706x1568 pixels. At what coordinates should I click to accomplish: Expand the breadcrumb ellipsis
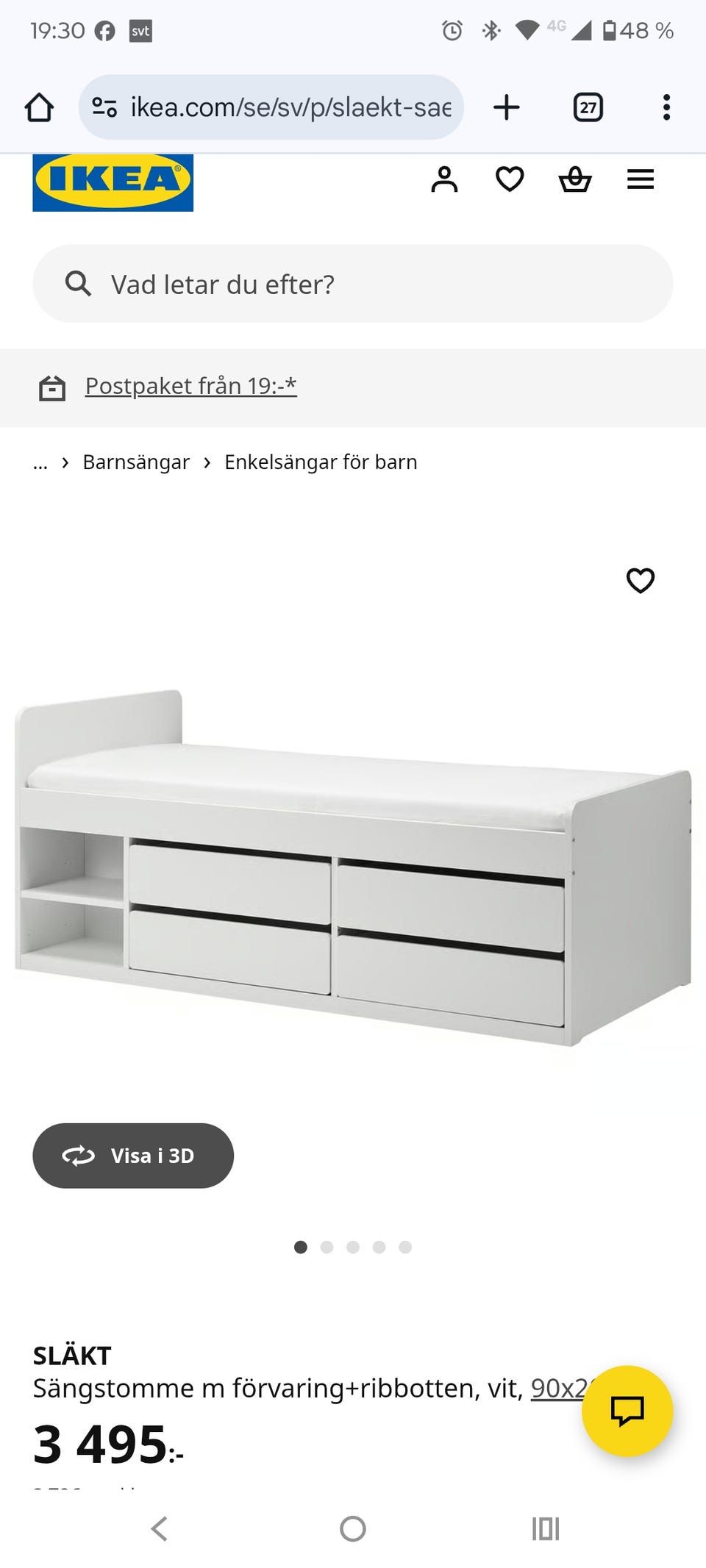pyautogui.click(x=40, y=462)
